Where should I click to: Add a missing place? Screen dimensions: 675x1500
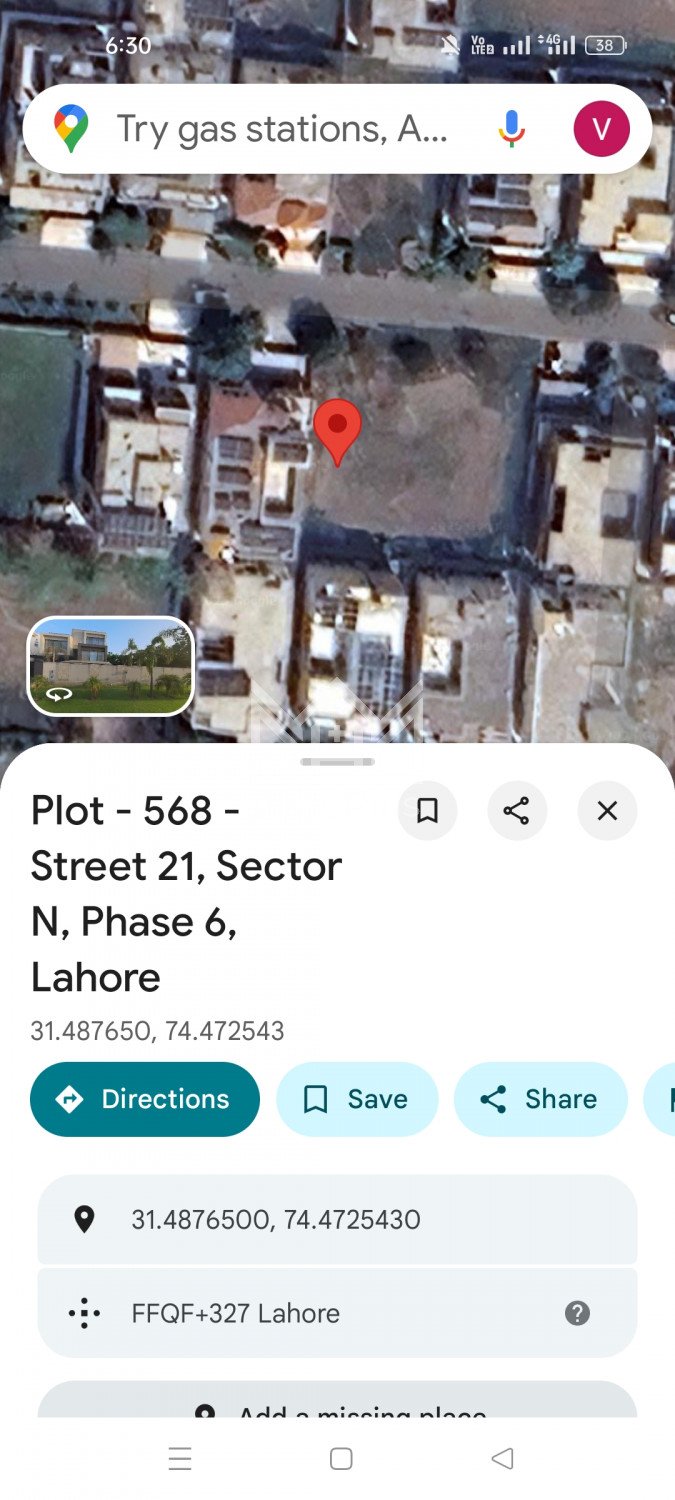(336, 1405)
